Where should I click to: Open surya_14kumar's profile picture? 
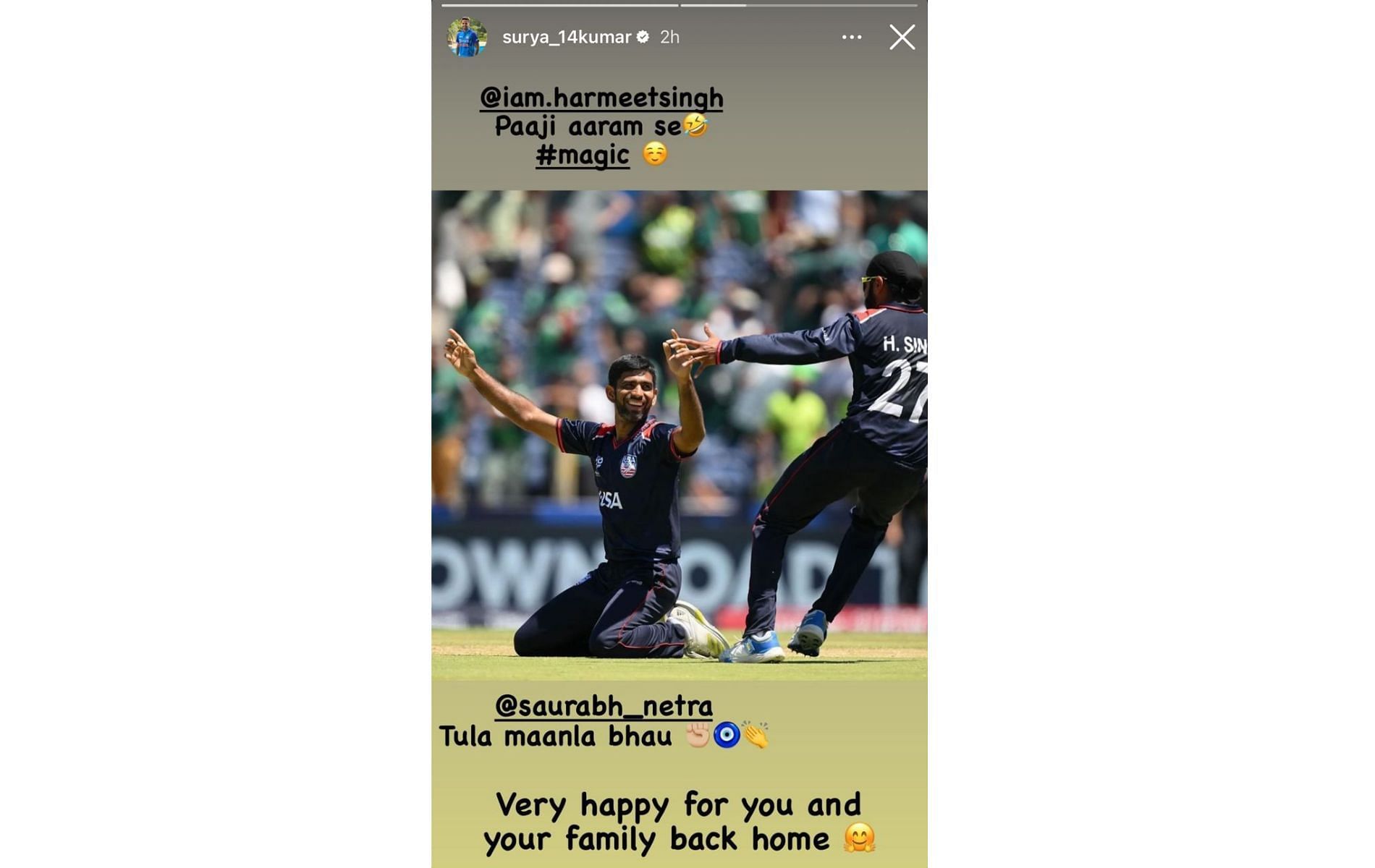[x=467, y=37]
